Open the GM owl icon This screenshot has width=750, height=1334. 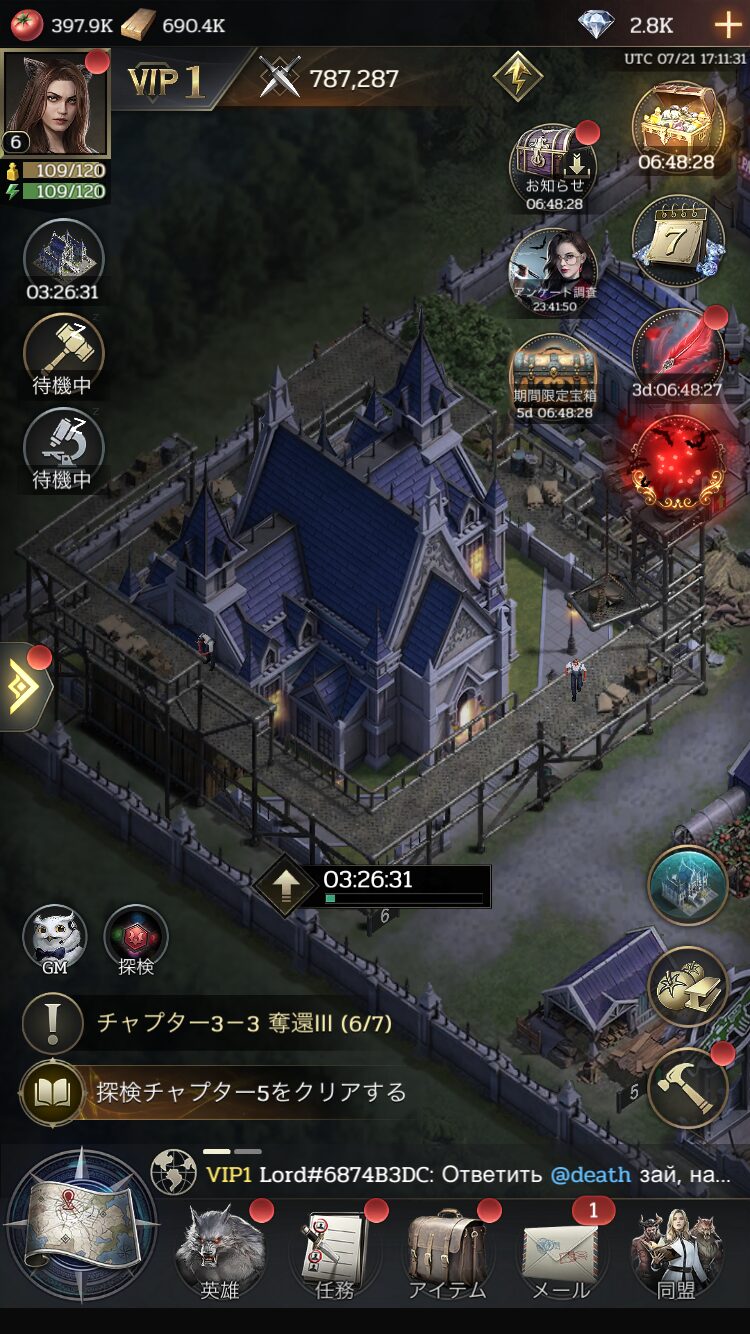[x=55, y=936]
